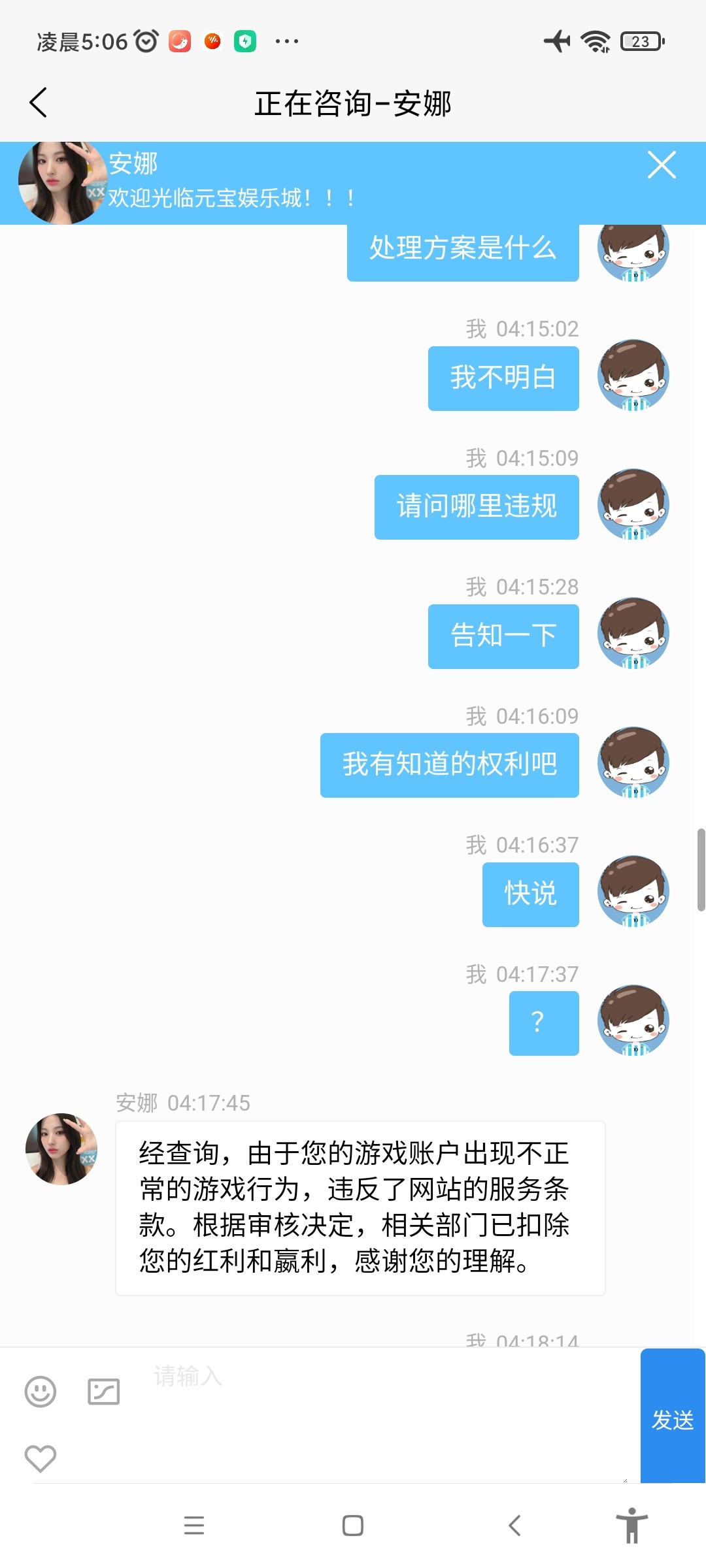The width and height of the screenshot is (706, 1568).
Task: Go back from the 安娜 consultation chat
Action: (39, 103)
